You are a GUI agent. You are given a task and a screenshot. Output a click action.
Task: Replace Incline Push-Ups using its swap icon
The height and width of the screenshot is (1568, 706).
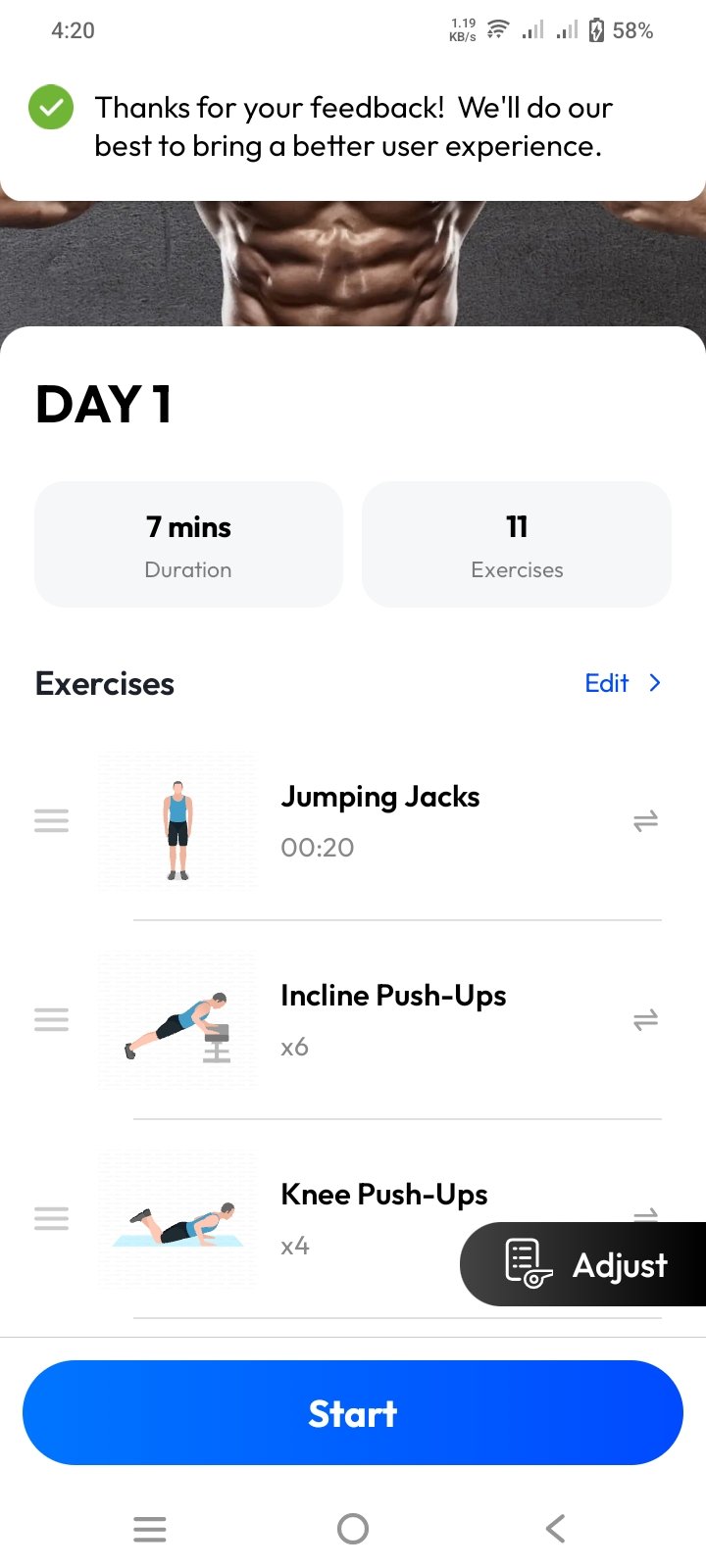[x=645, y=1020]
